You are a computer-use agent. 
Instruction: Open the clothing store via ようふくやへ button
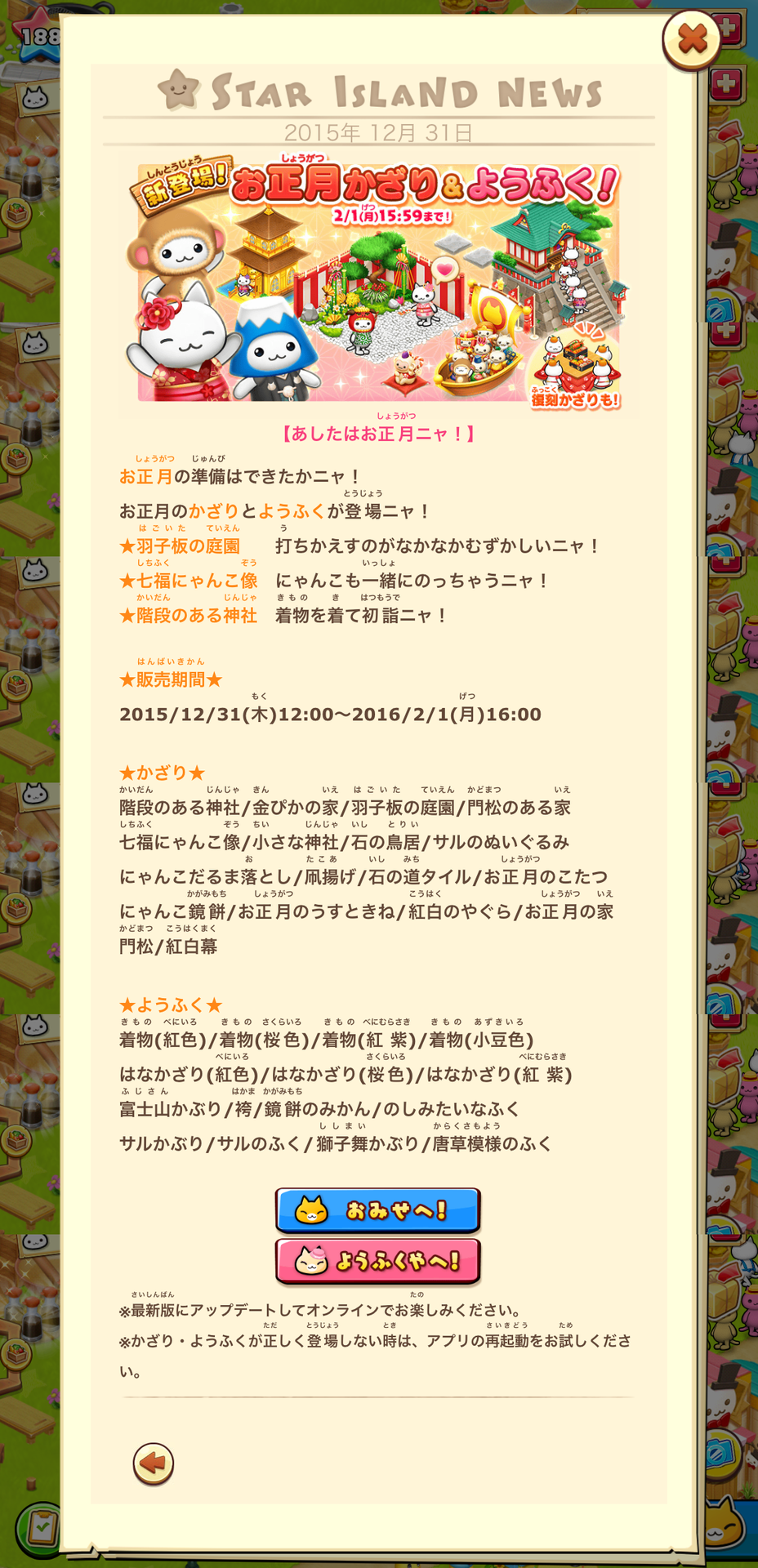coord(377,1262)
